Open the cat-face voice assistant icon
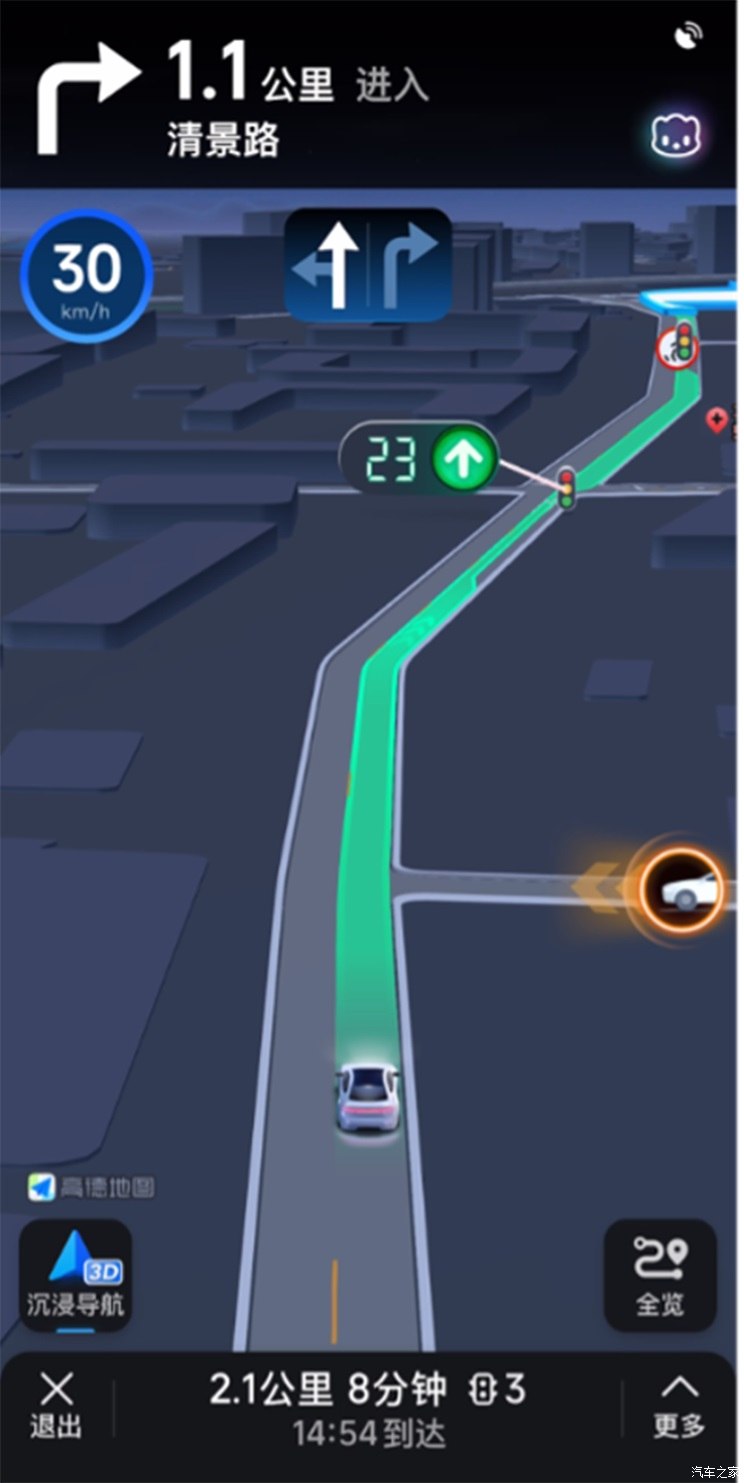Viewport: 744px width, 1483px height. [x=676, y=133]
